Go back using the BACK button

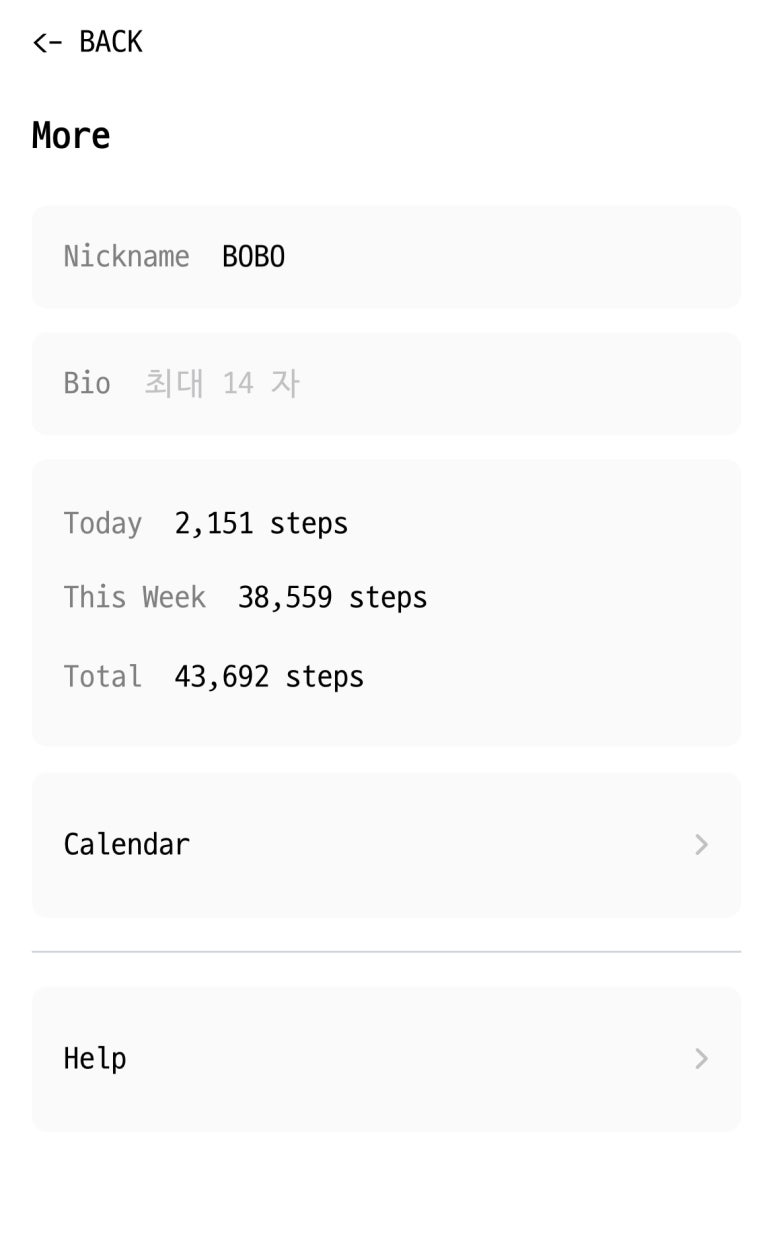(88, 42)
